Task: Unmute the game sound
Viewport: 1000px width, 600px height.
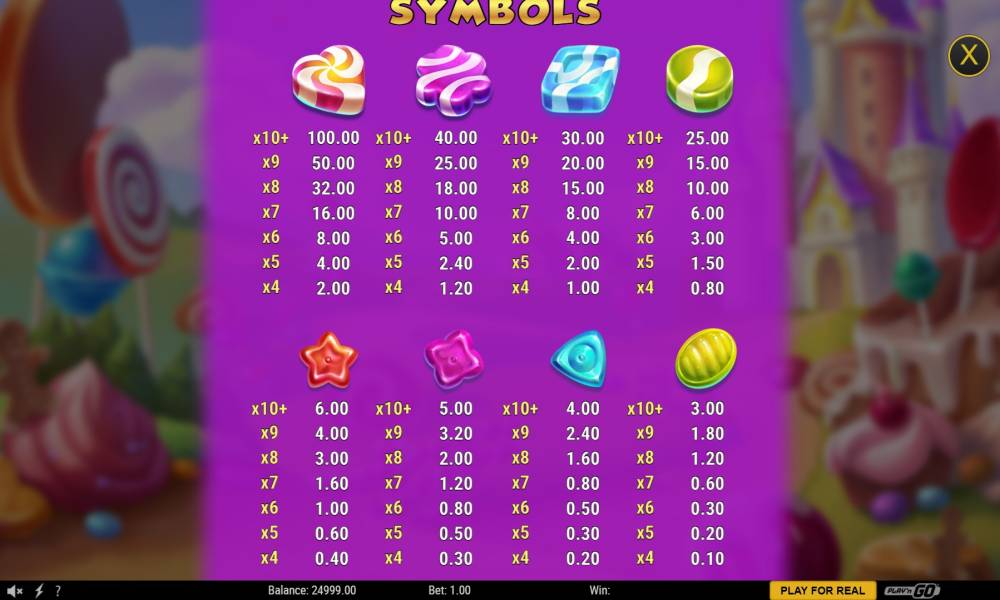Action: 16,591
